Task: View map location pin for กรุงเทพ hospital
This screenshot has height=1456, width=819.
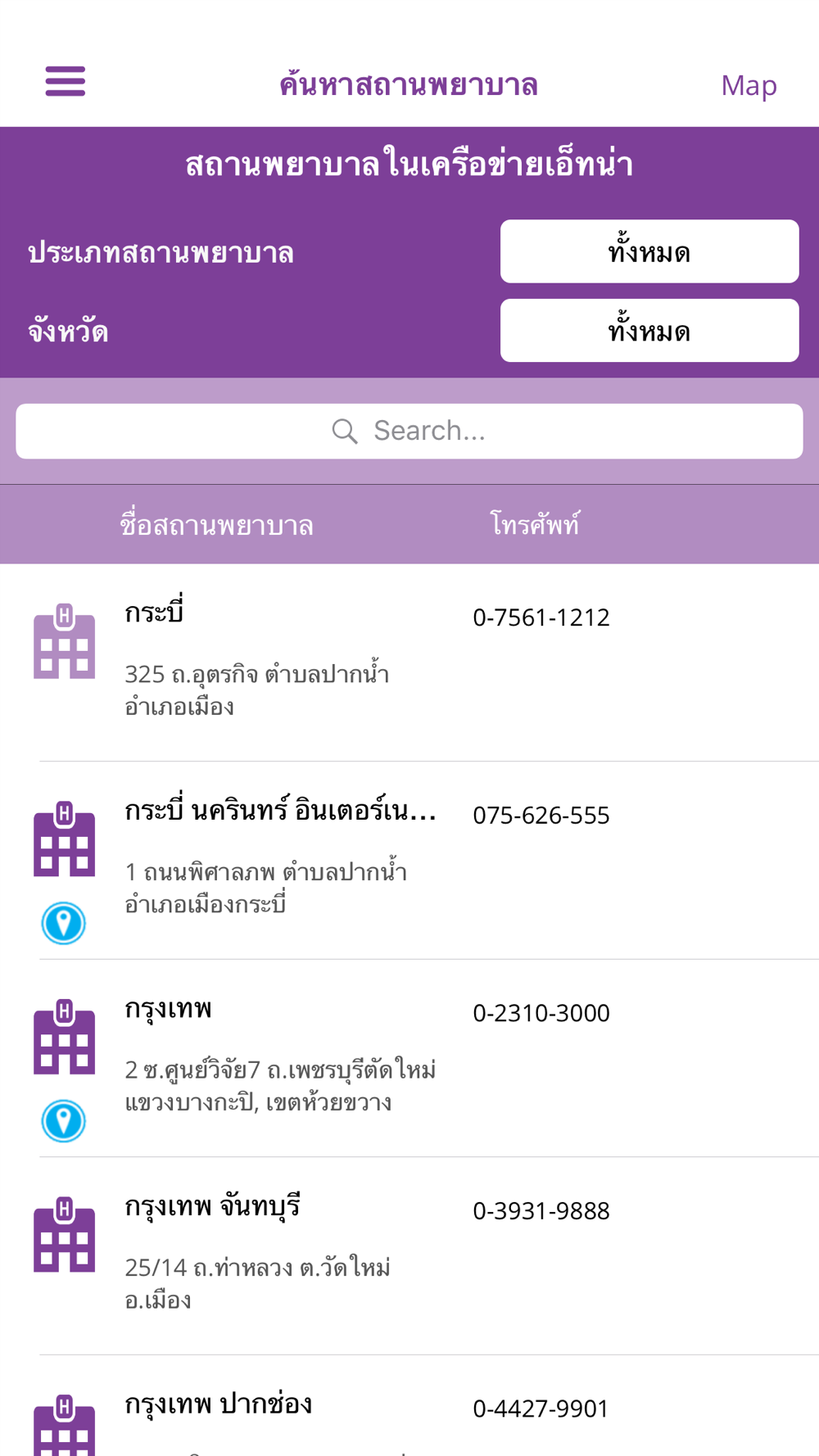Action: click(x=64, y=1121)
